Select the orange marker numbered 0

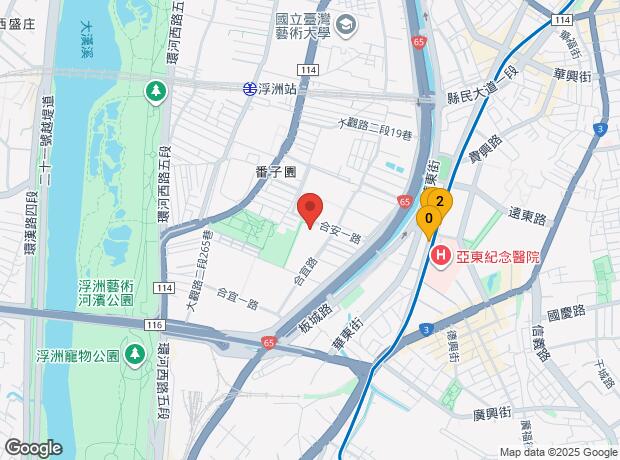[x=429, y=220]
